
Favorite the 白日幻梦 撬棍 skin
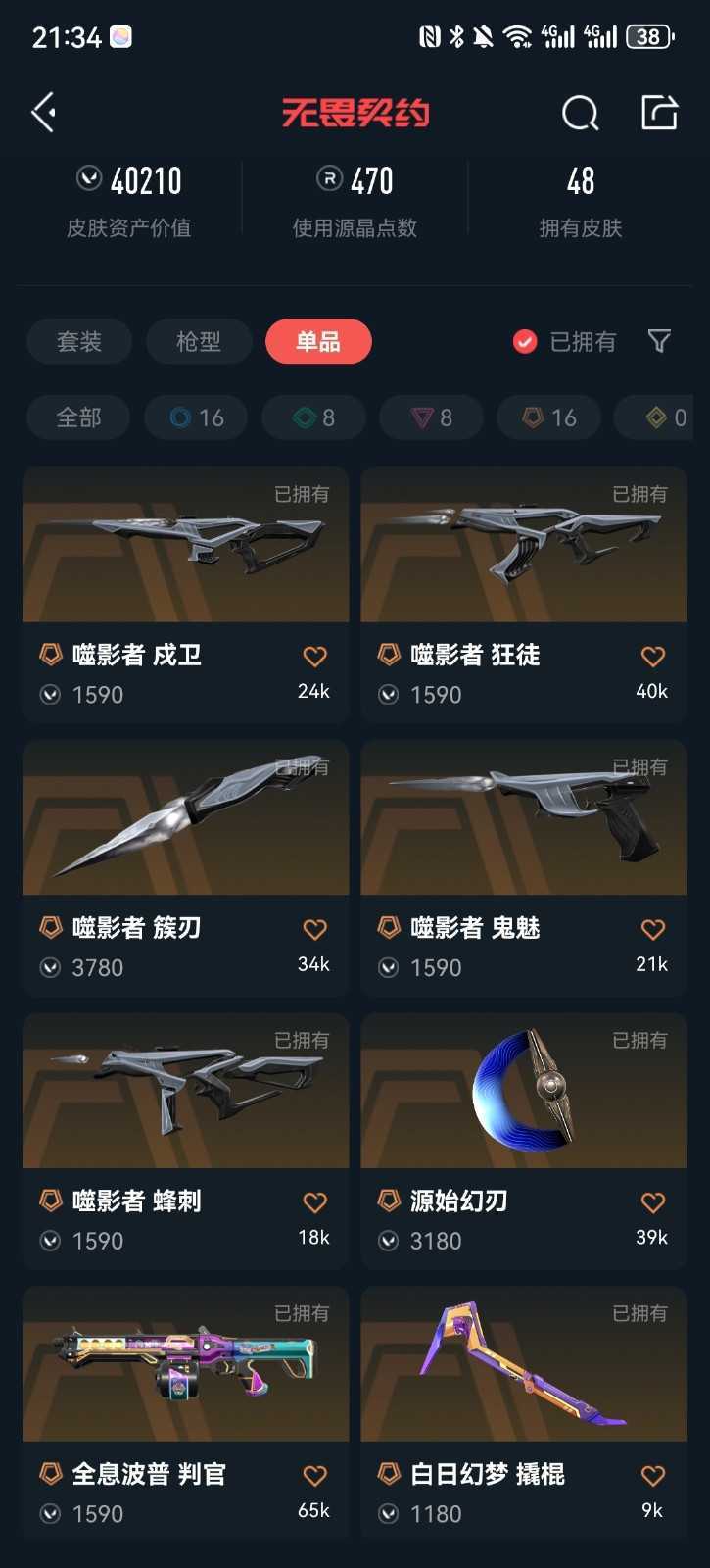click(652, 1475)
